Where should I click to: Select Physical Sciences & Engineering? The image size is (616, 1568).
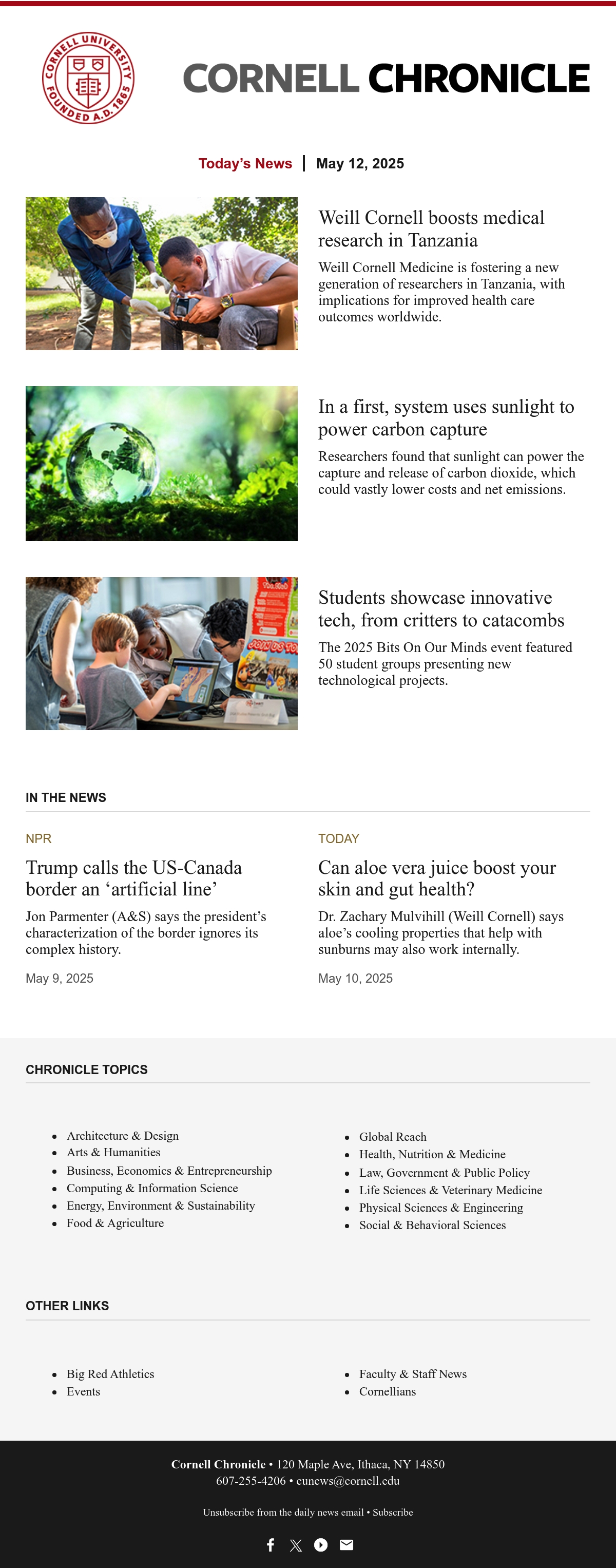tap(440, 1207)
